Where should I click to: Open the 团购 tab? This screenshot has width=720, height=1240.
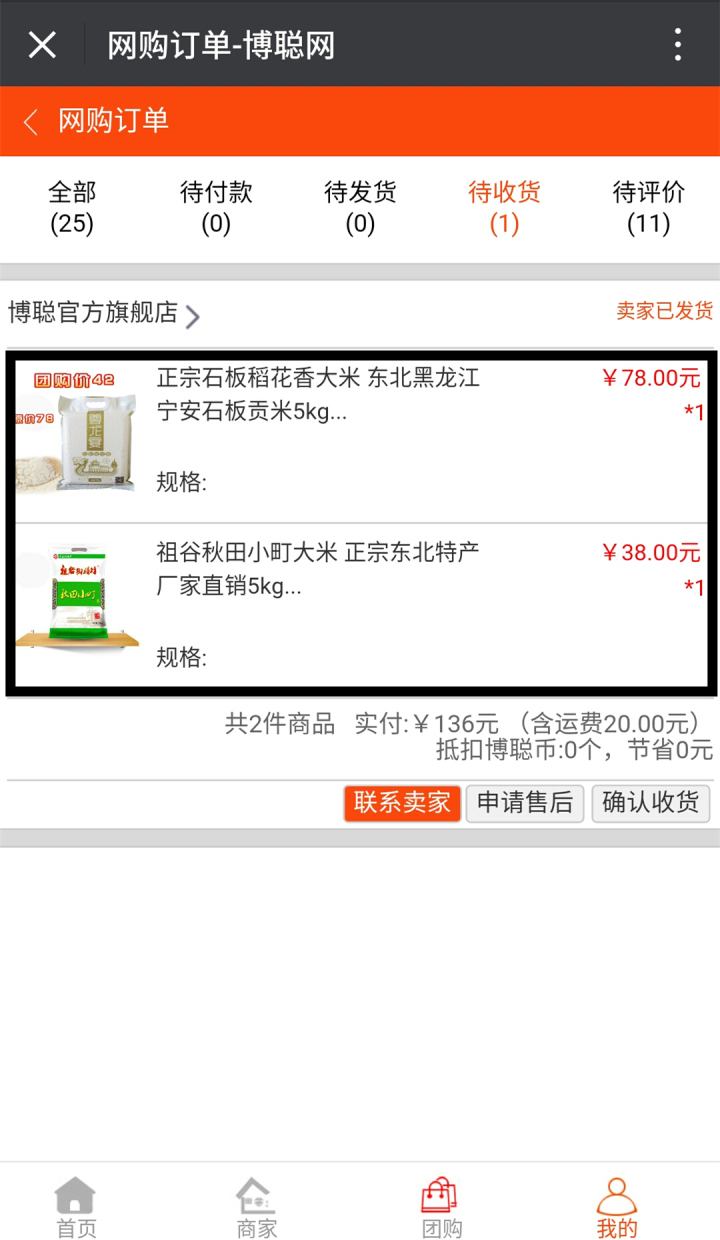coord(441,1207)
